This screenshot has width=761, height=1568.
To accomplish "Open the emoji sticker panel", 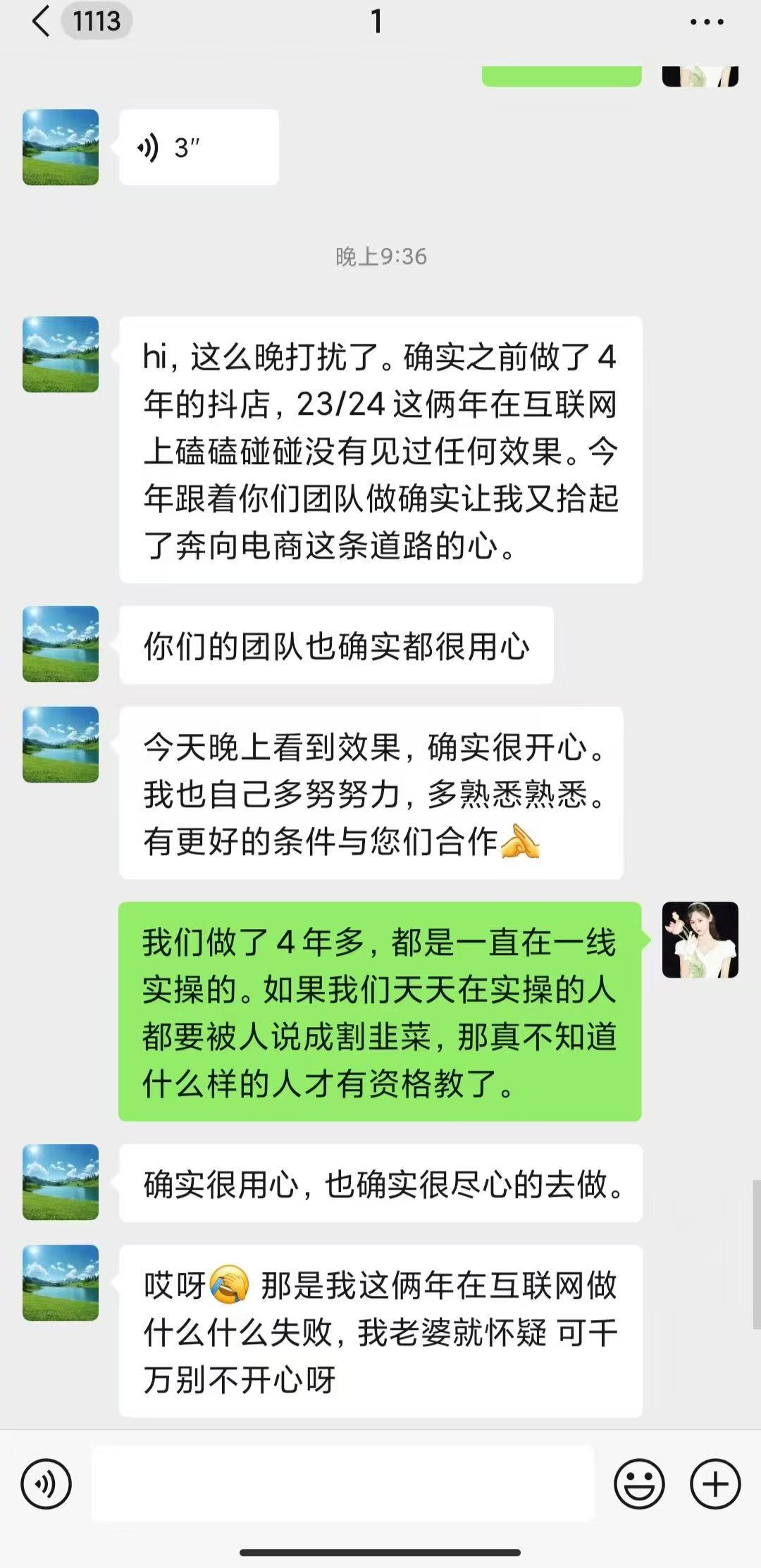I will (639, 1483).
